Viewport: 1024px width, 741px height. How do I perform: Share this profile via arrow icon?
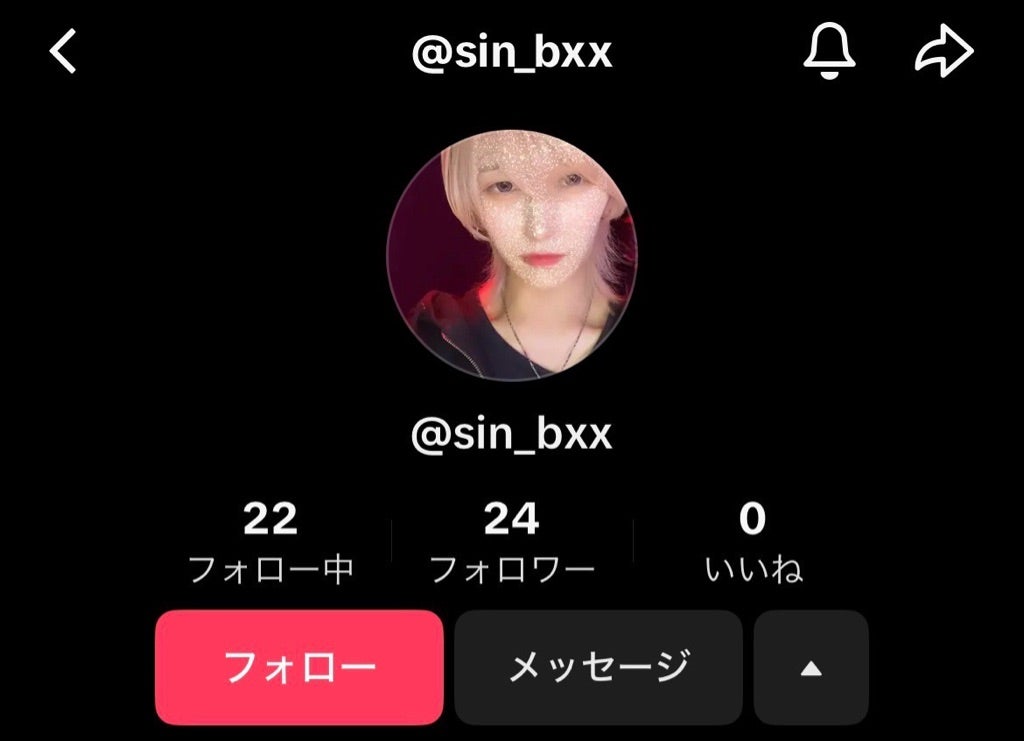click(x=943, y=51)
